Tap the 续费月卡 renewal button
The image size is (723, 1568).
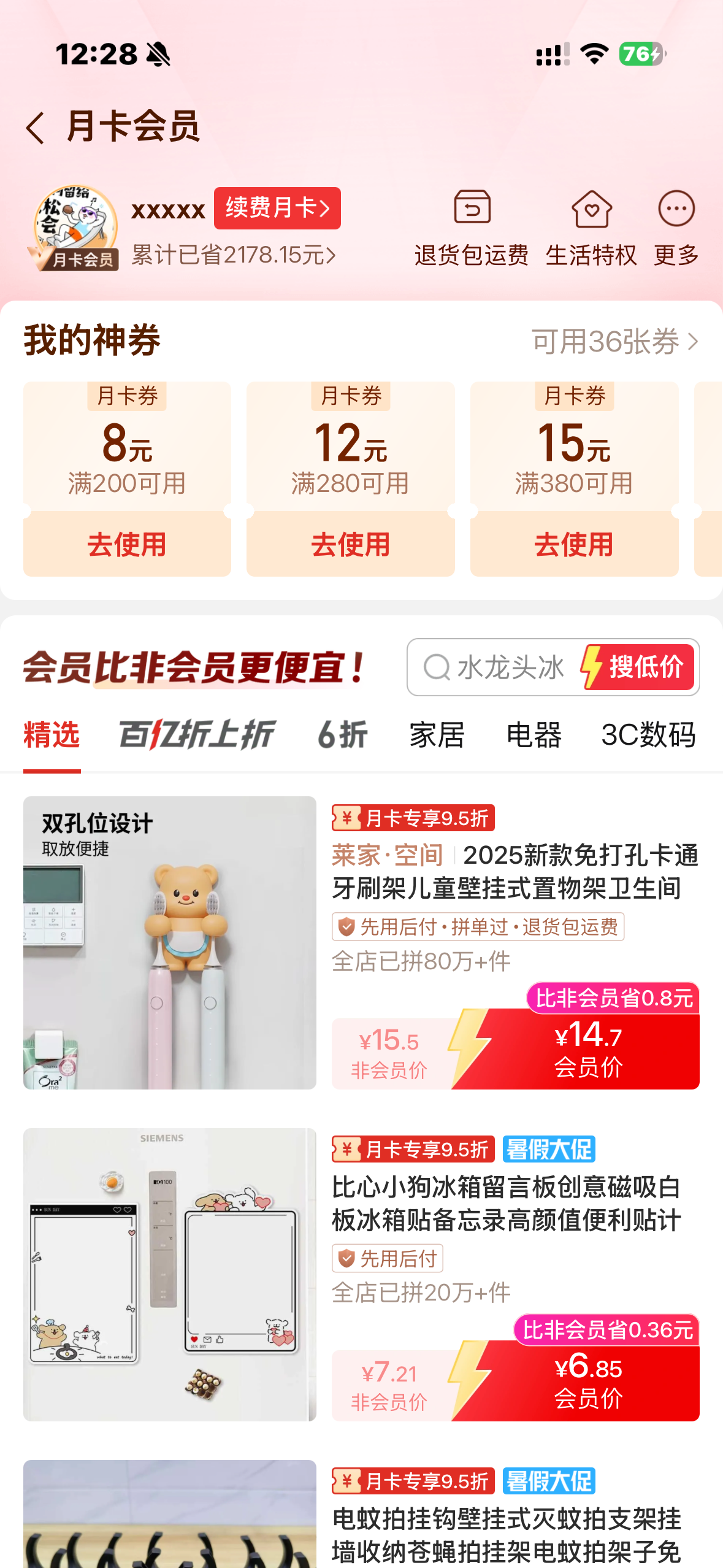(277, 208)
